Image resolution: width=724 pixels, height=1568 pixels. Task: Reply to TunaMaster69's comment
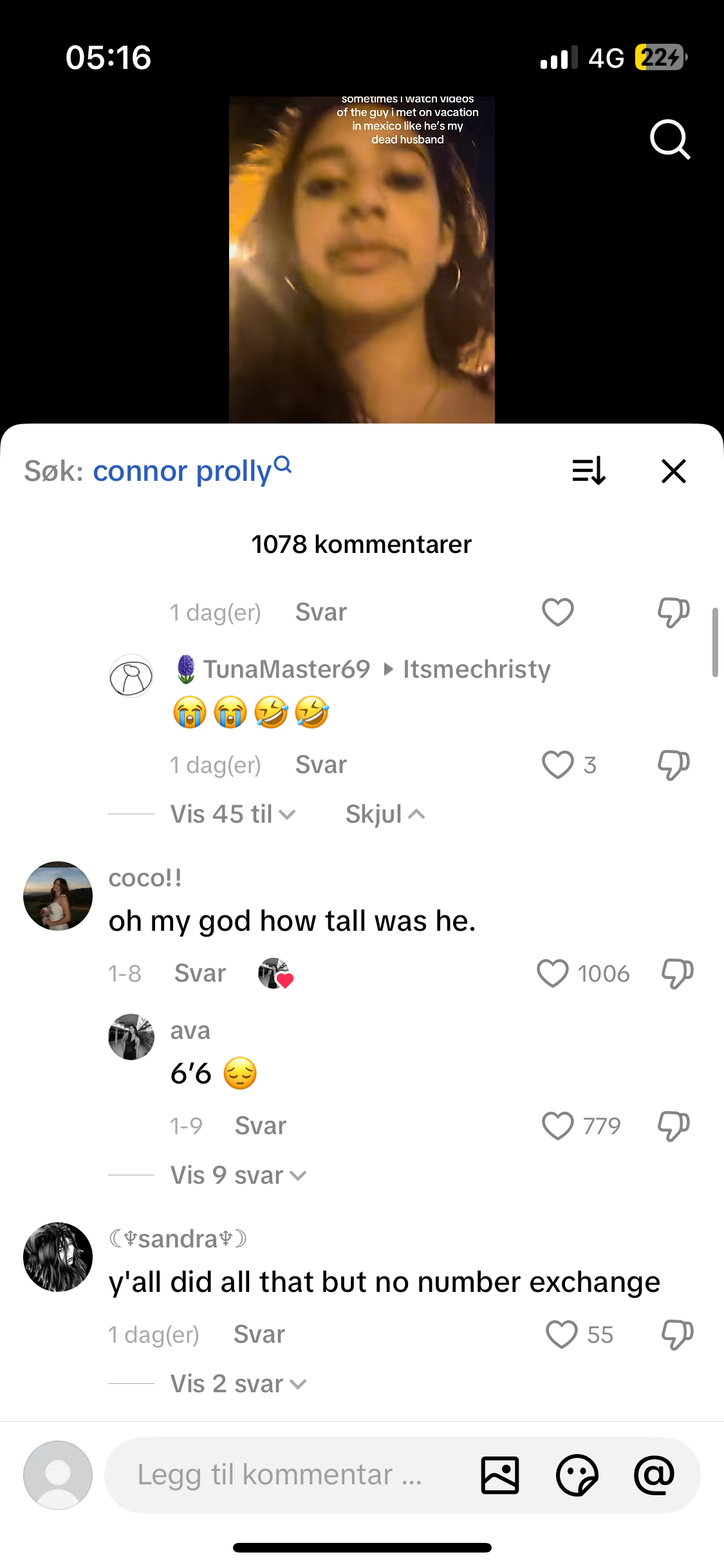320,765
